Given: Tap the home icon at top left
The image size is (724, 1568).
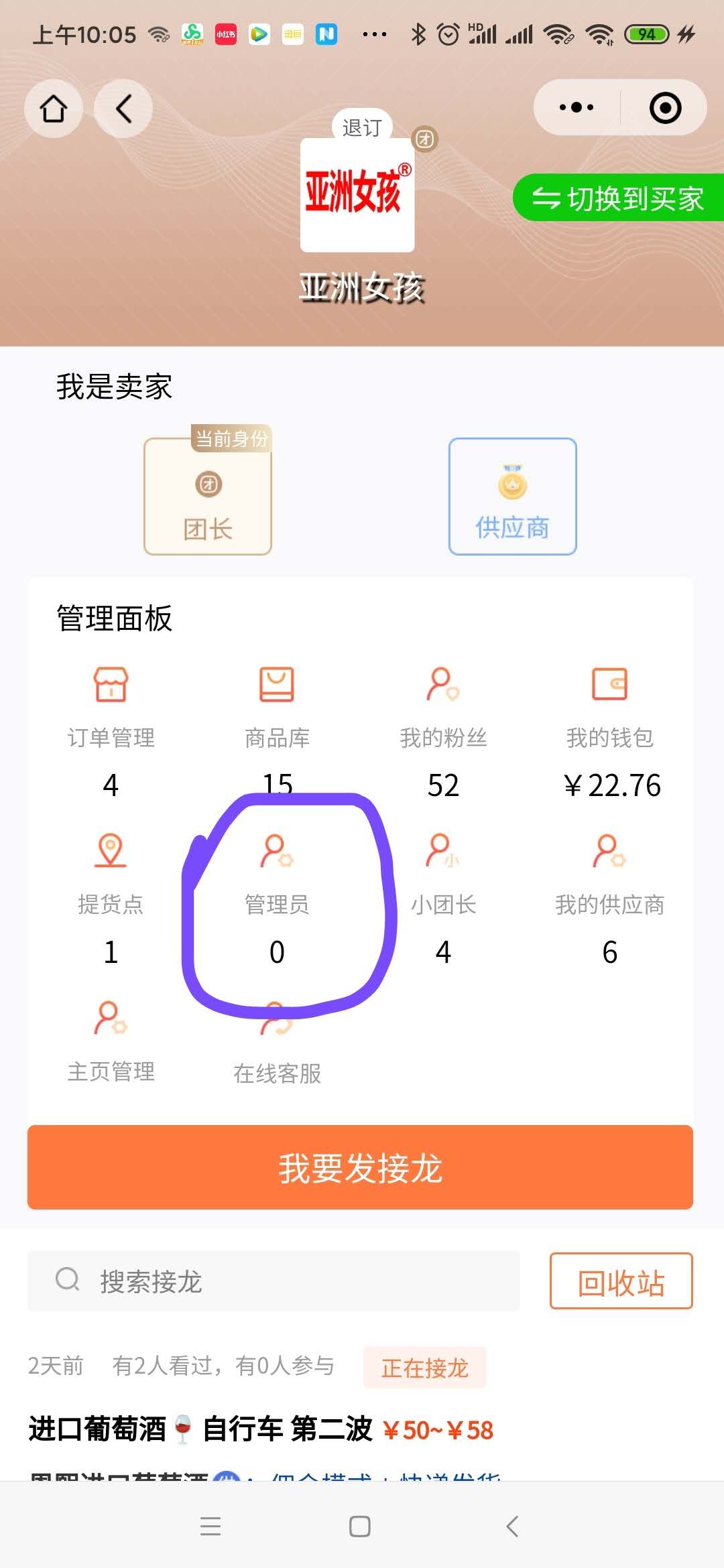Looking at the screenshot, I should pos(54,109).
